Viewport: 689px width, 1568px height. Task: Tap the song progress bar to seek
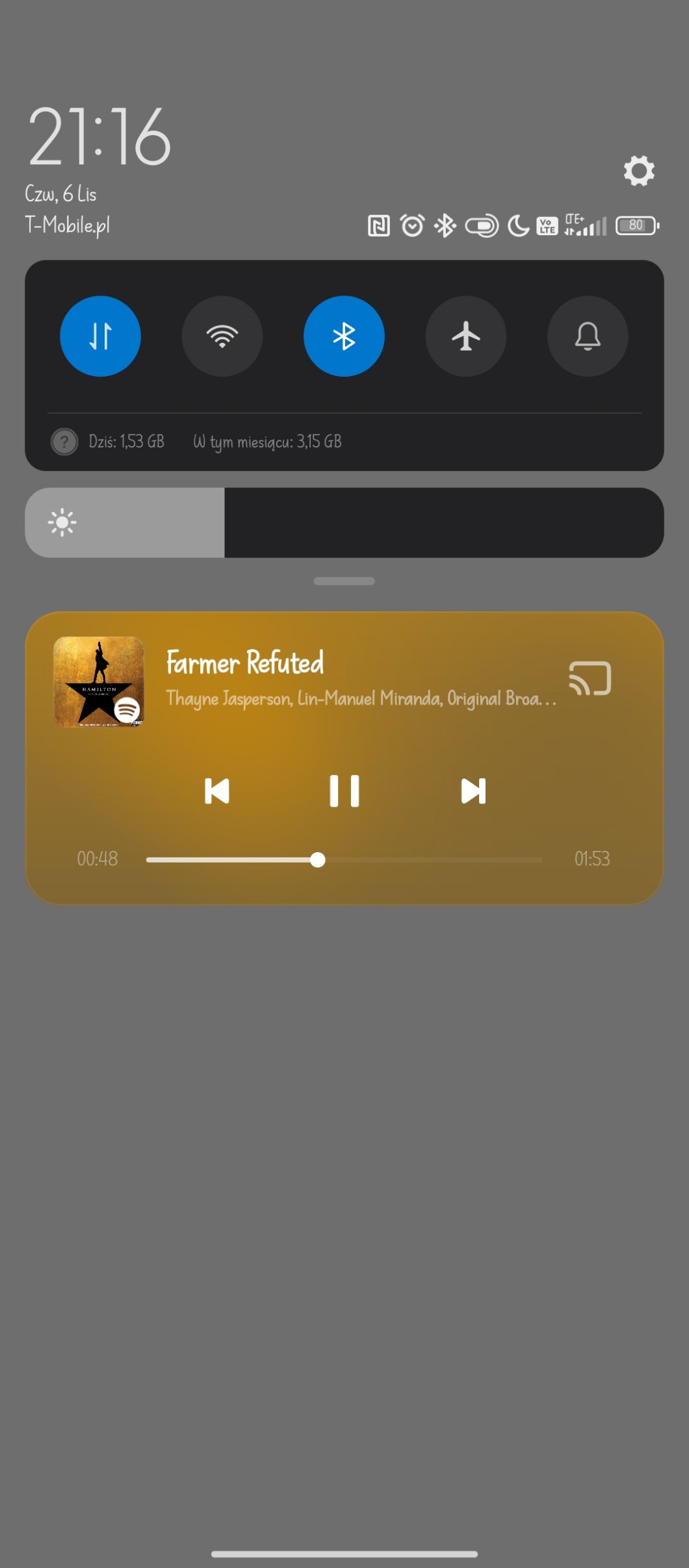(344, 860)
